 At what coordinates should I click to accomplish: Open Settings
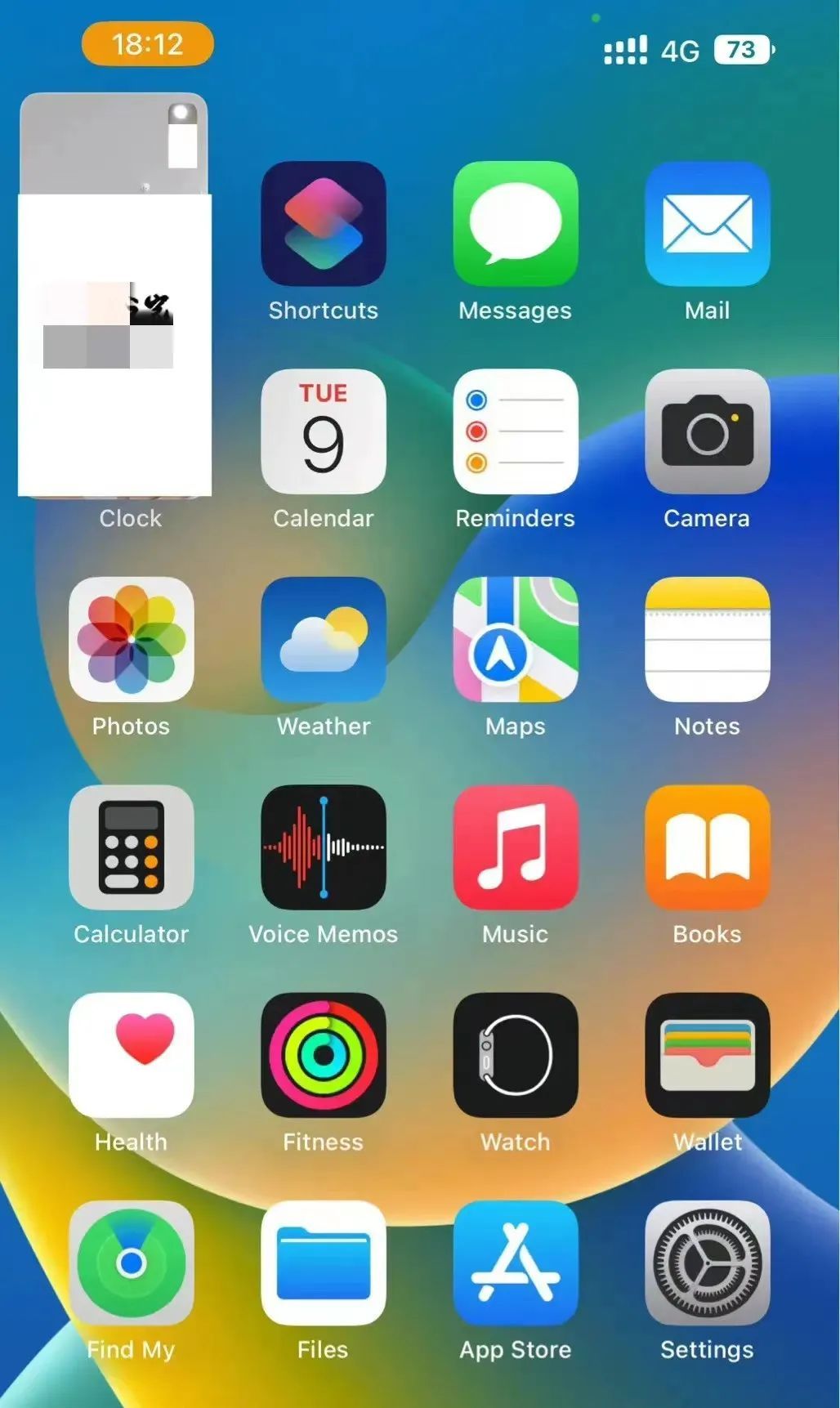point(707,1263)
